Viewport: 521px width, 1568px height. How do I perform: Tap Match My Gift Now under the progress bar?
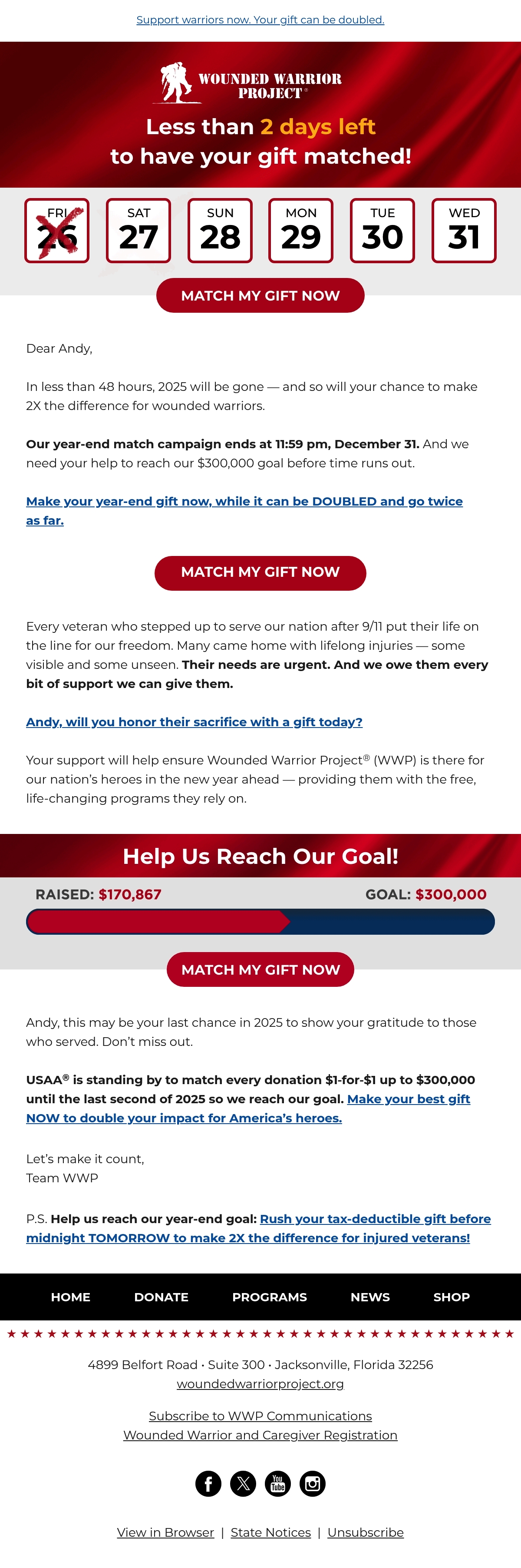click(260, 969)
